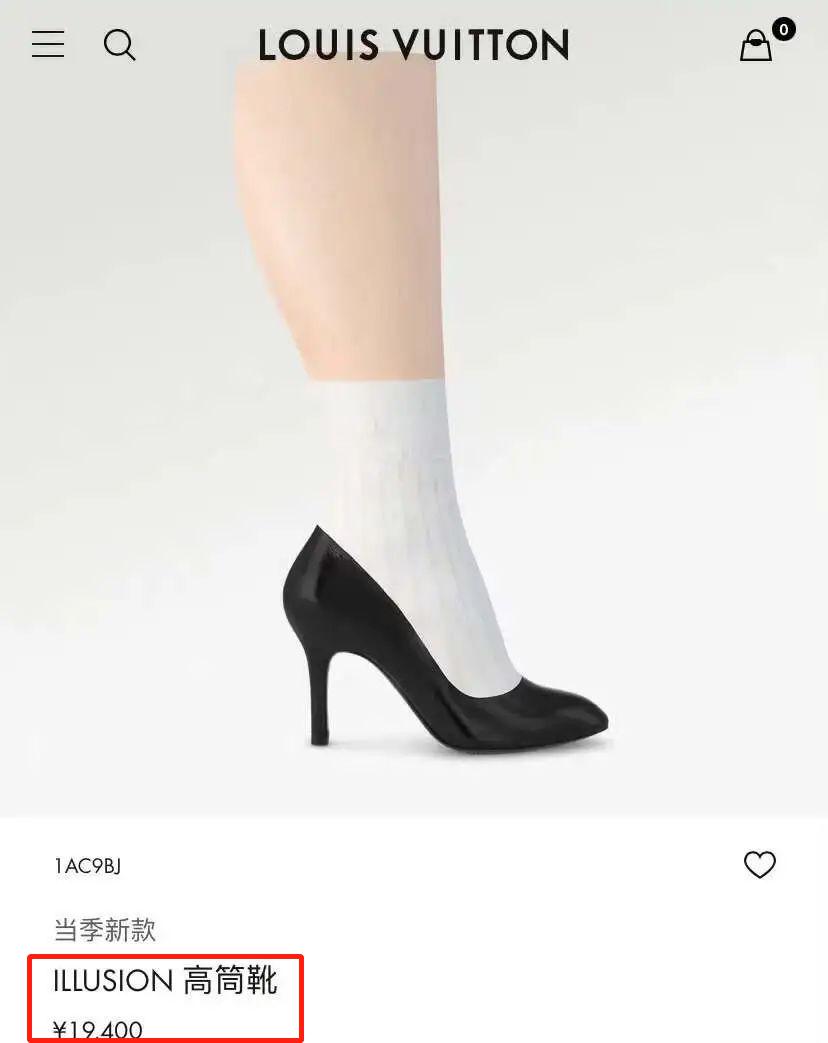Add ILLUSION boot to wishlist
The width and height of the screenshot is (828, 1043).
click(760, 864)
